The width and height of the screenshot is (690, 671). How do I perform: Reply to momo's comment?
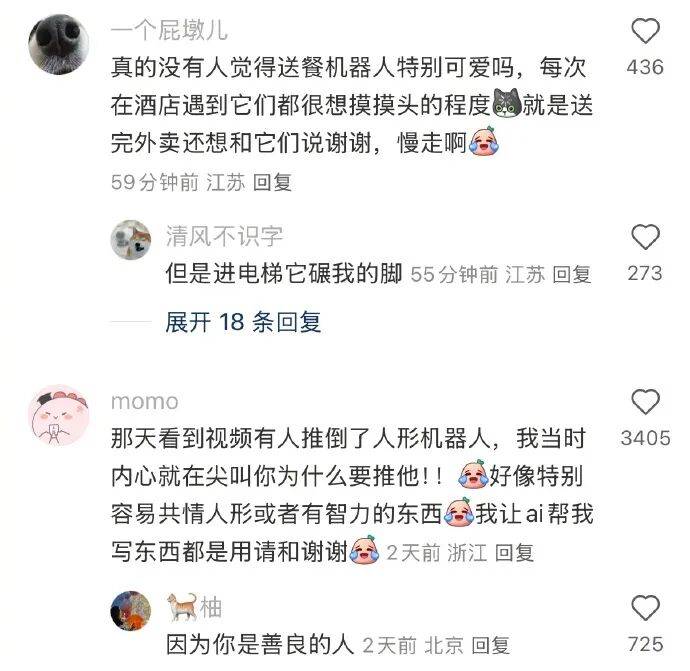click(515, 552)
